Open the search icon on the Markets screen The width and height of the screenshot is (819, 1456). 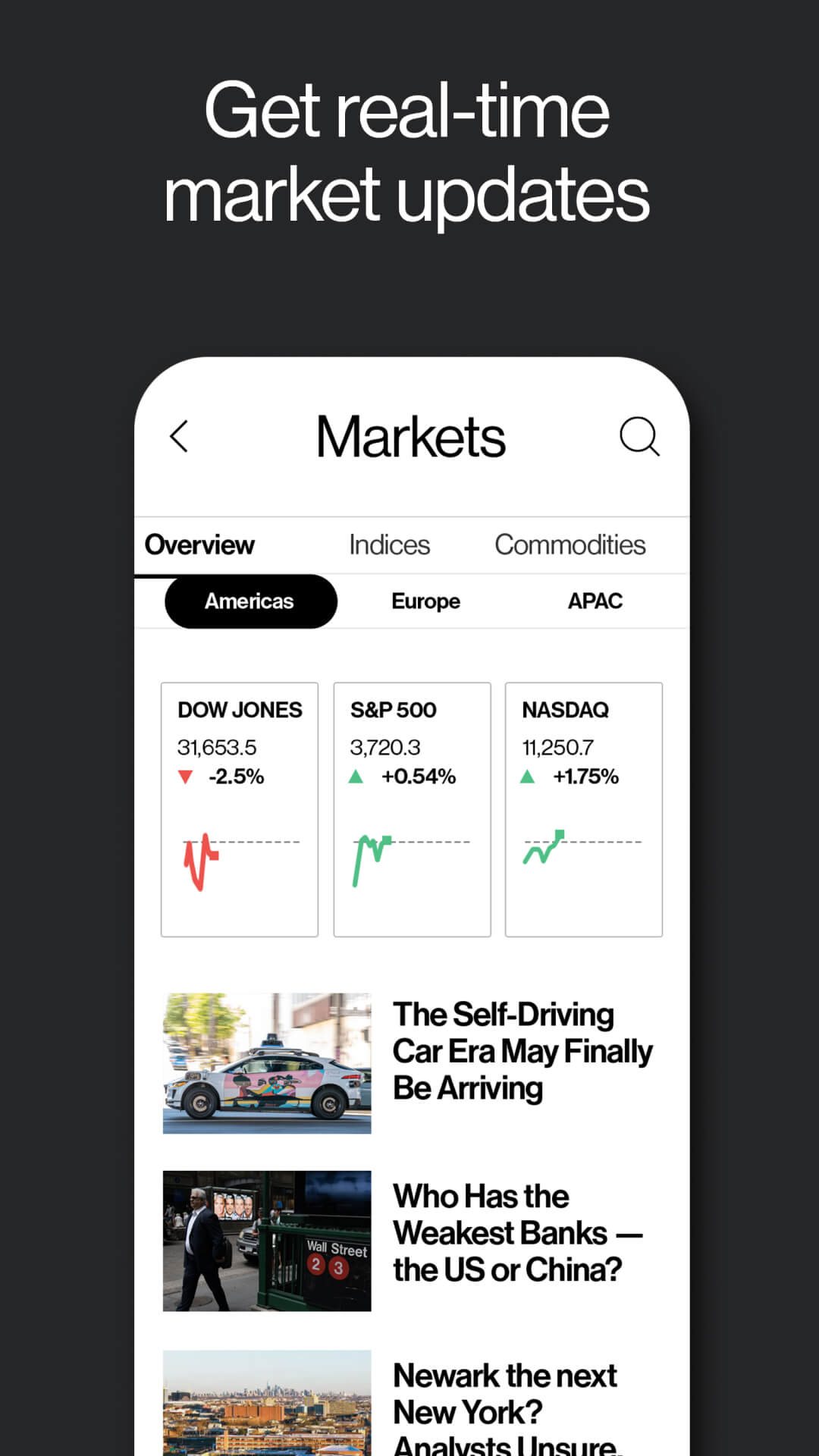(641, 436)
